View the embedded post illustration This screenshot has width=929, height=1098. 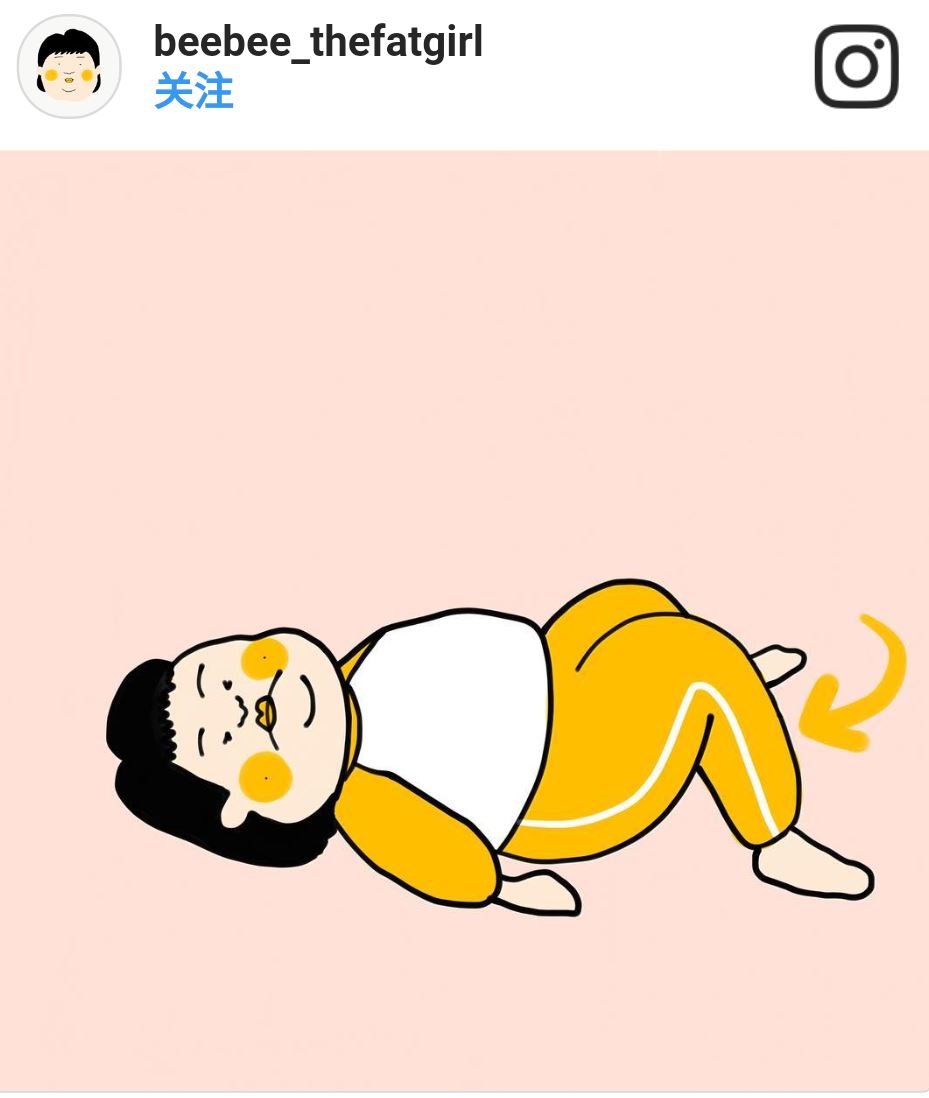tap(464, 620)
